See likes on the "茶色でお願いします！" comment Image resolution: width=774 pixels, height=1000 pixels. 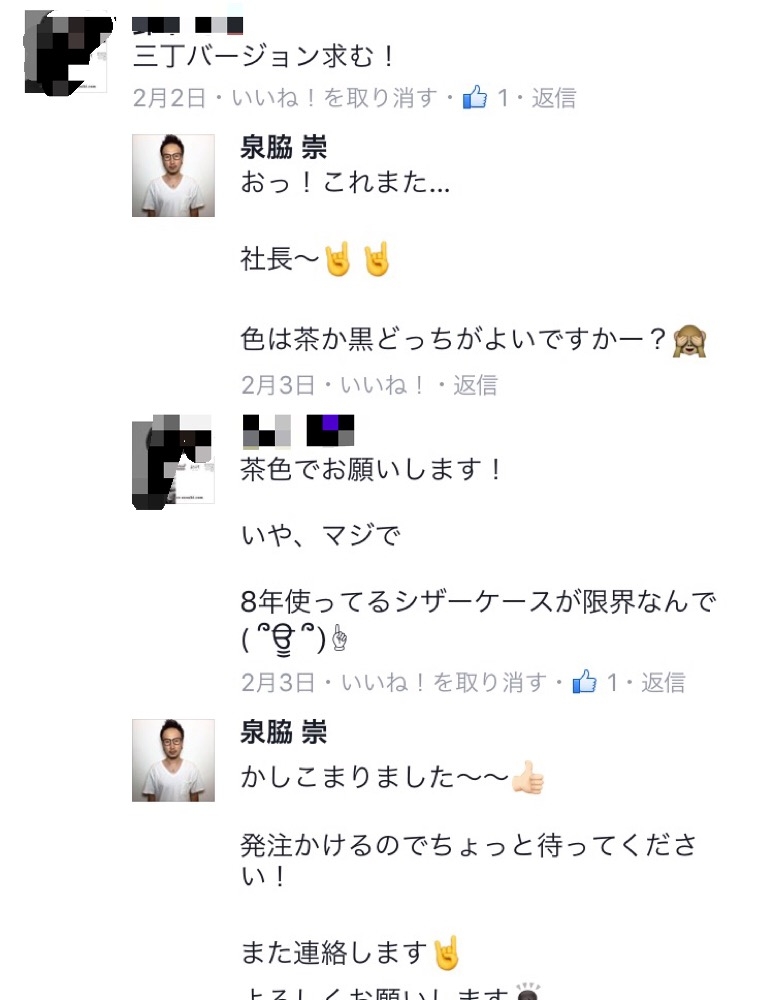pos(596,683)
